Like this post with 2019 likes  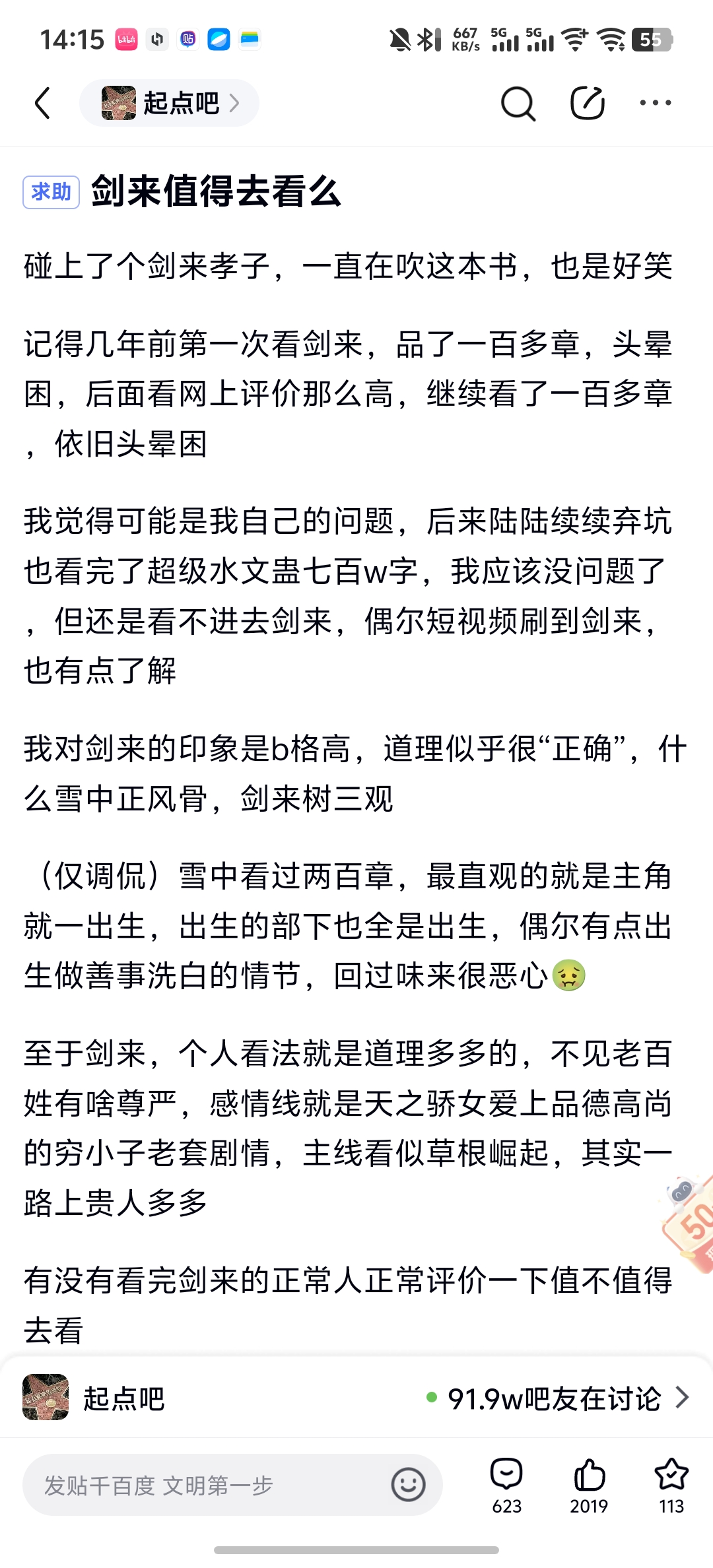click(589, 1486)
